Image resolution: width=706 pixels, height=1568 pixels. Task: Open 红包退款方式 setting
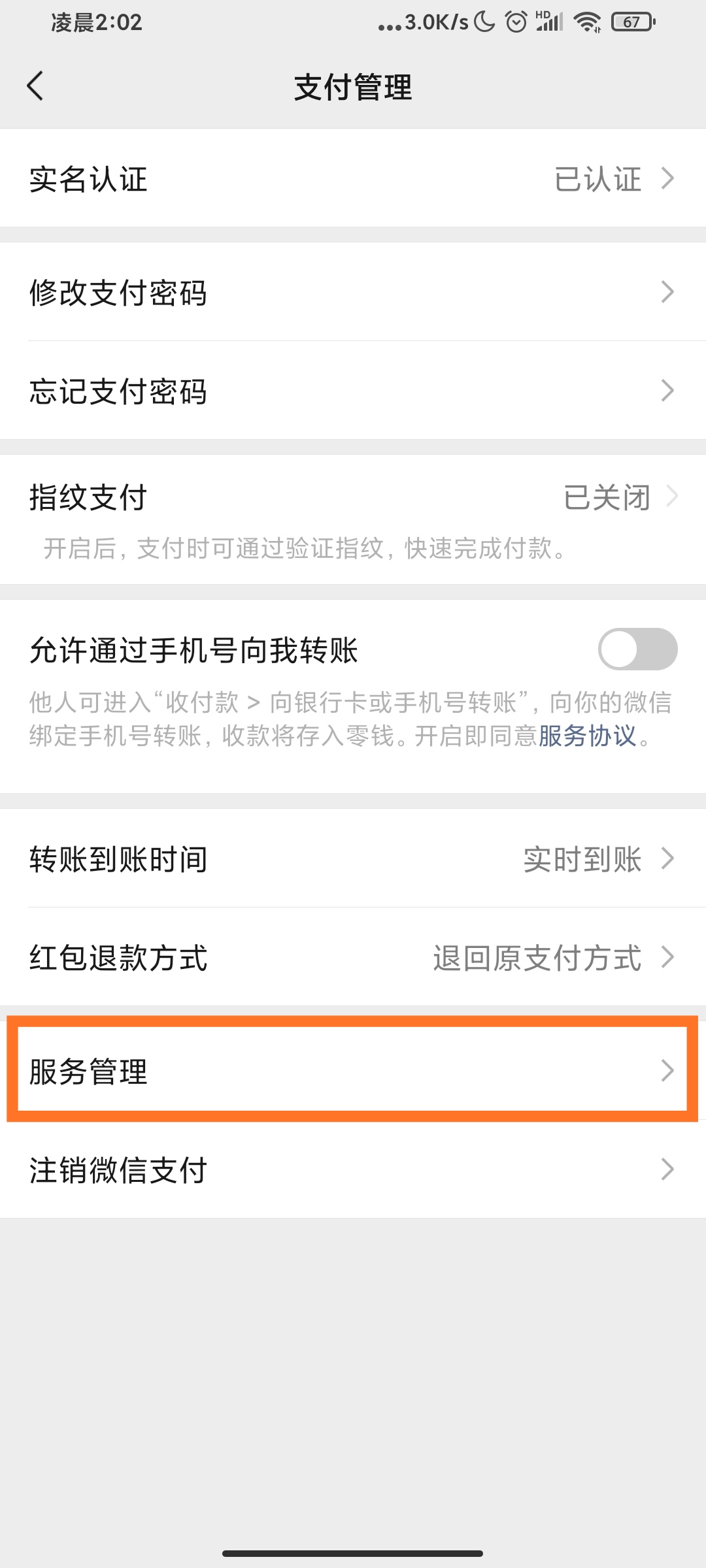point(353,957)
